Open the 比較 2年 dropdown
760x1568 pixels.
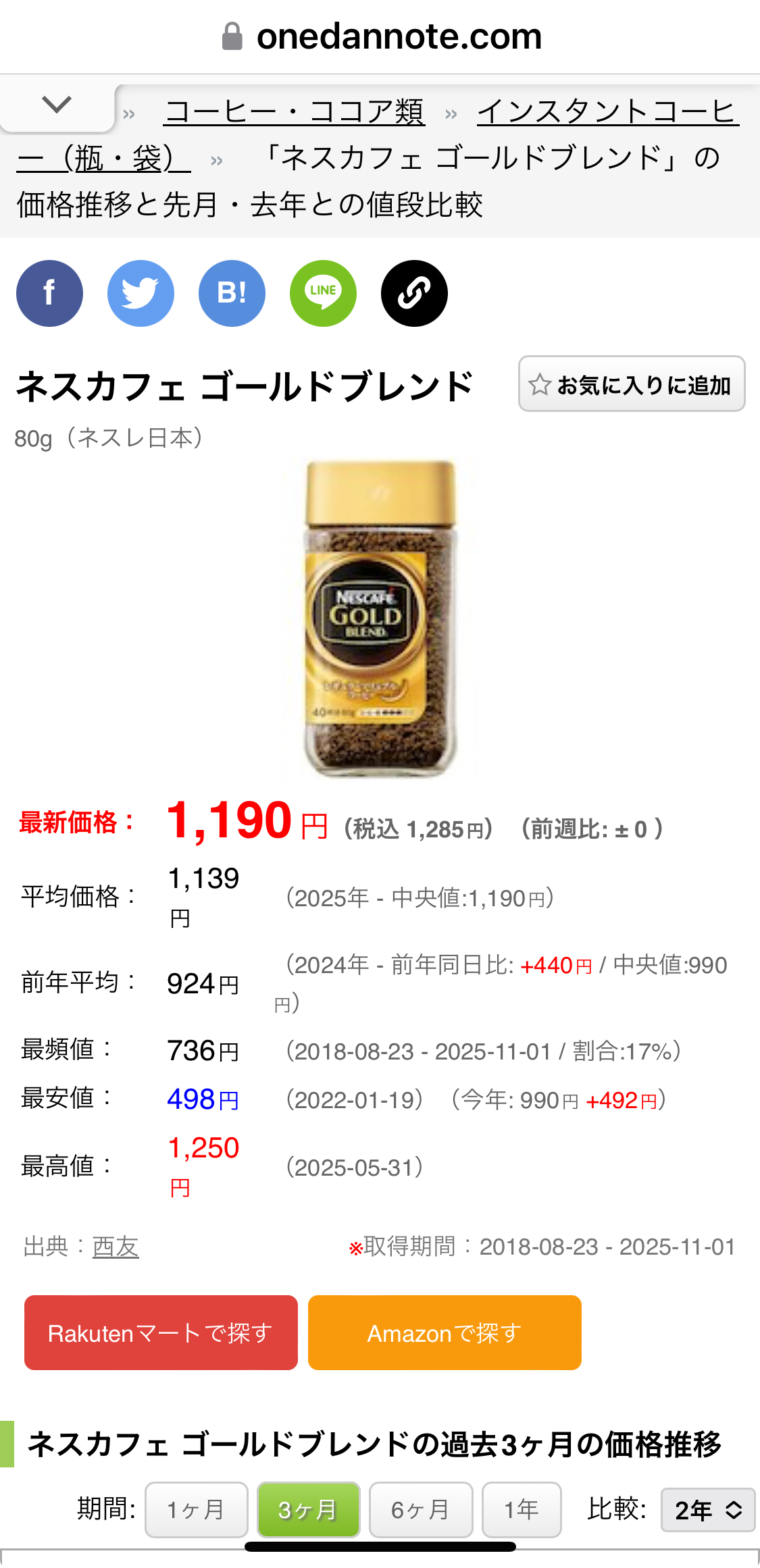click(x=708, y=1510)
